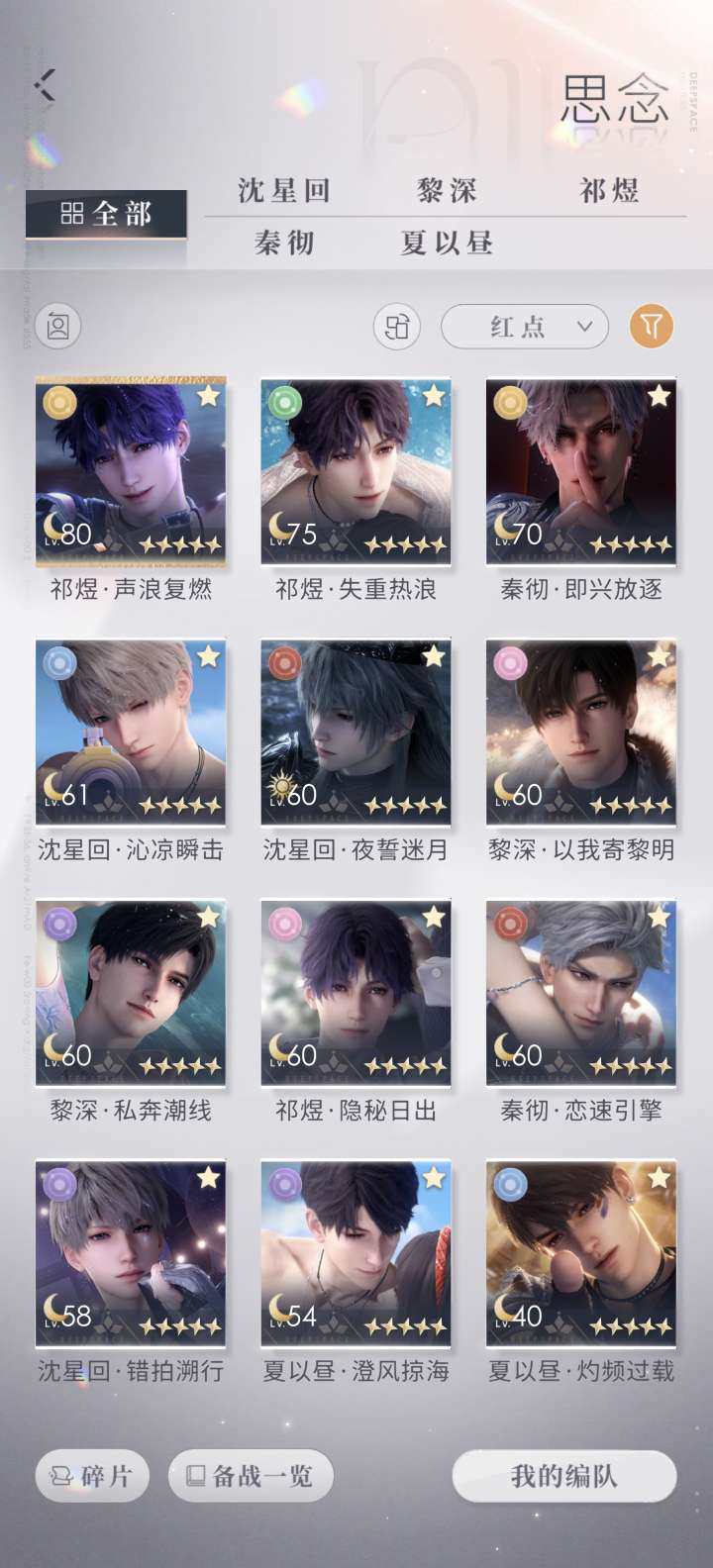Open the 祁煜·声浪复燃 card
Screen dimensions: 713x1568
click(131, 471)
